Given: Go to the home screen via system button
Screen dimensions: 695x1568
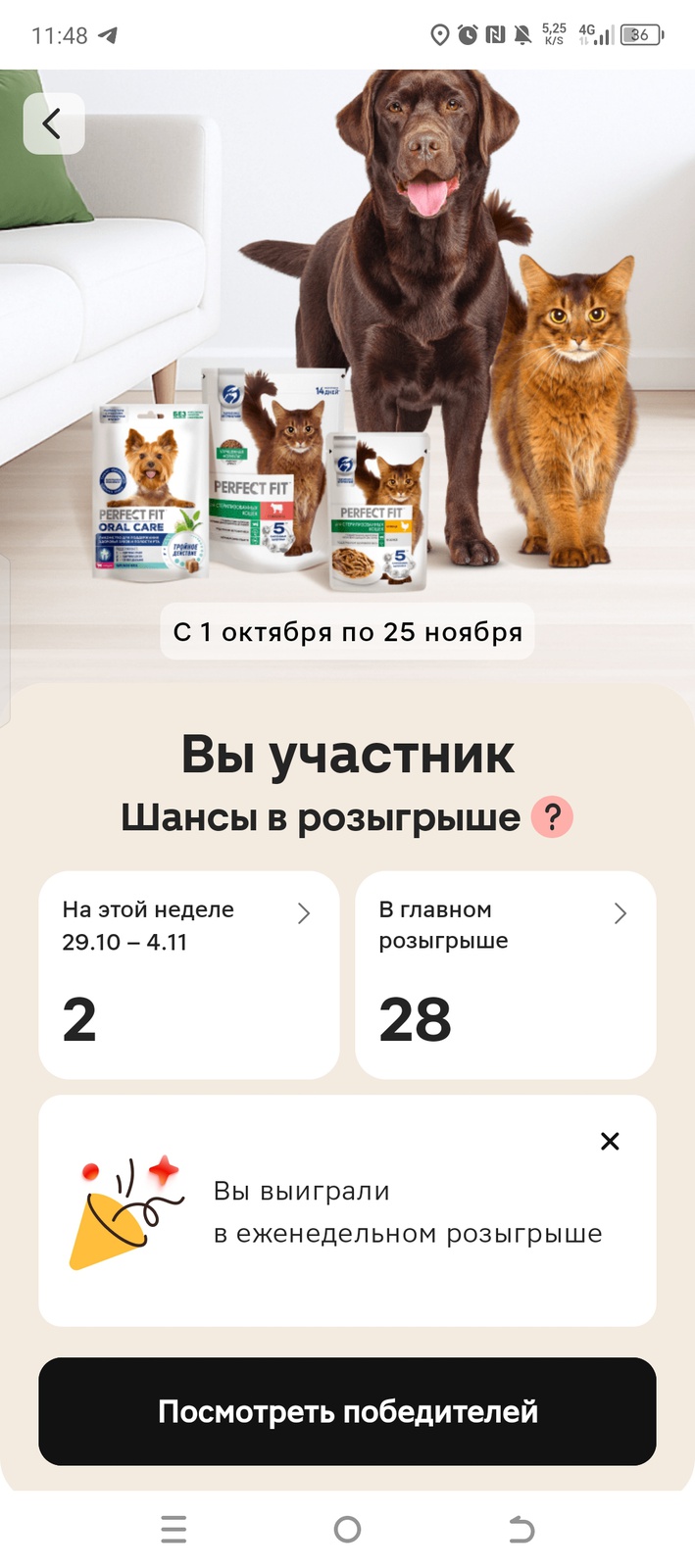Looking at the screenshot, I should (x=347, y=1529).
